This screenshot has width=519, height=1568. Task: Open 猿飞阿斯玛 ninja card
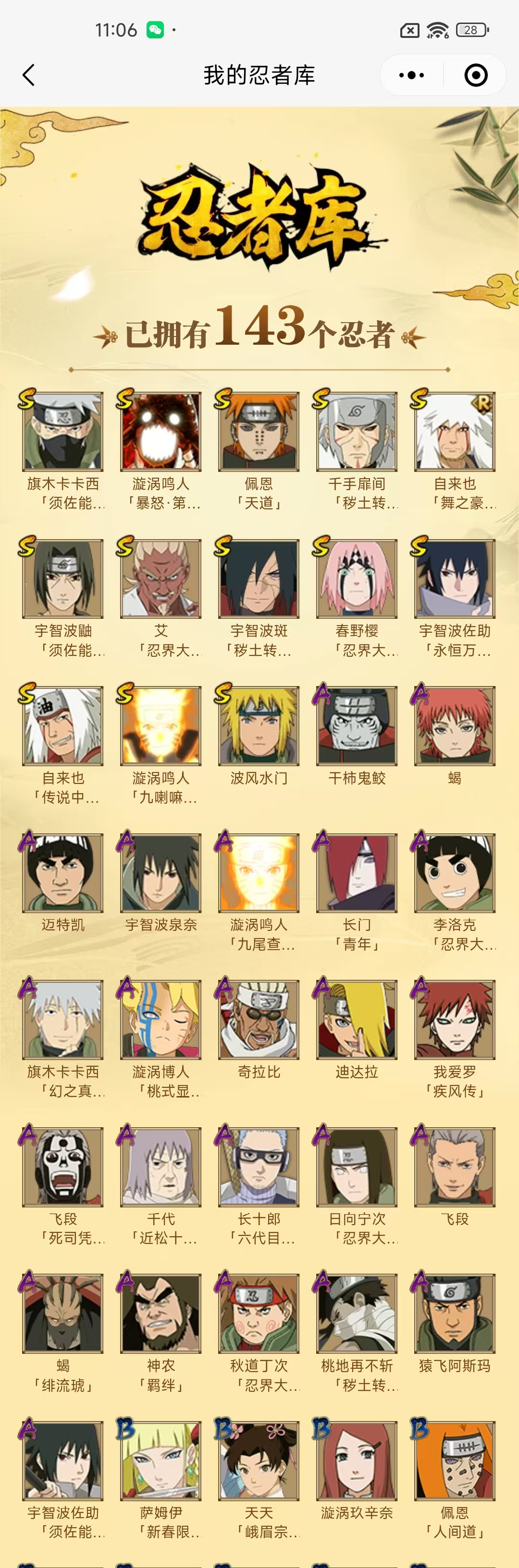pyautogui.click(x=455, y=1314)
